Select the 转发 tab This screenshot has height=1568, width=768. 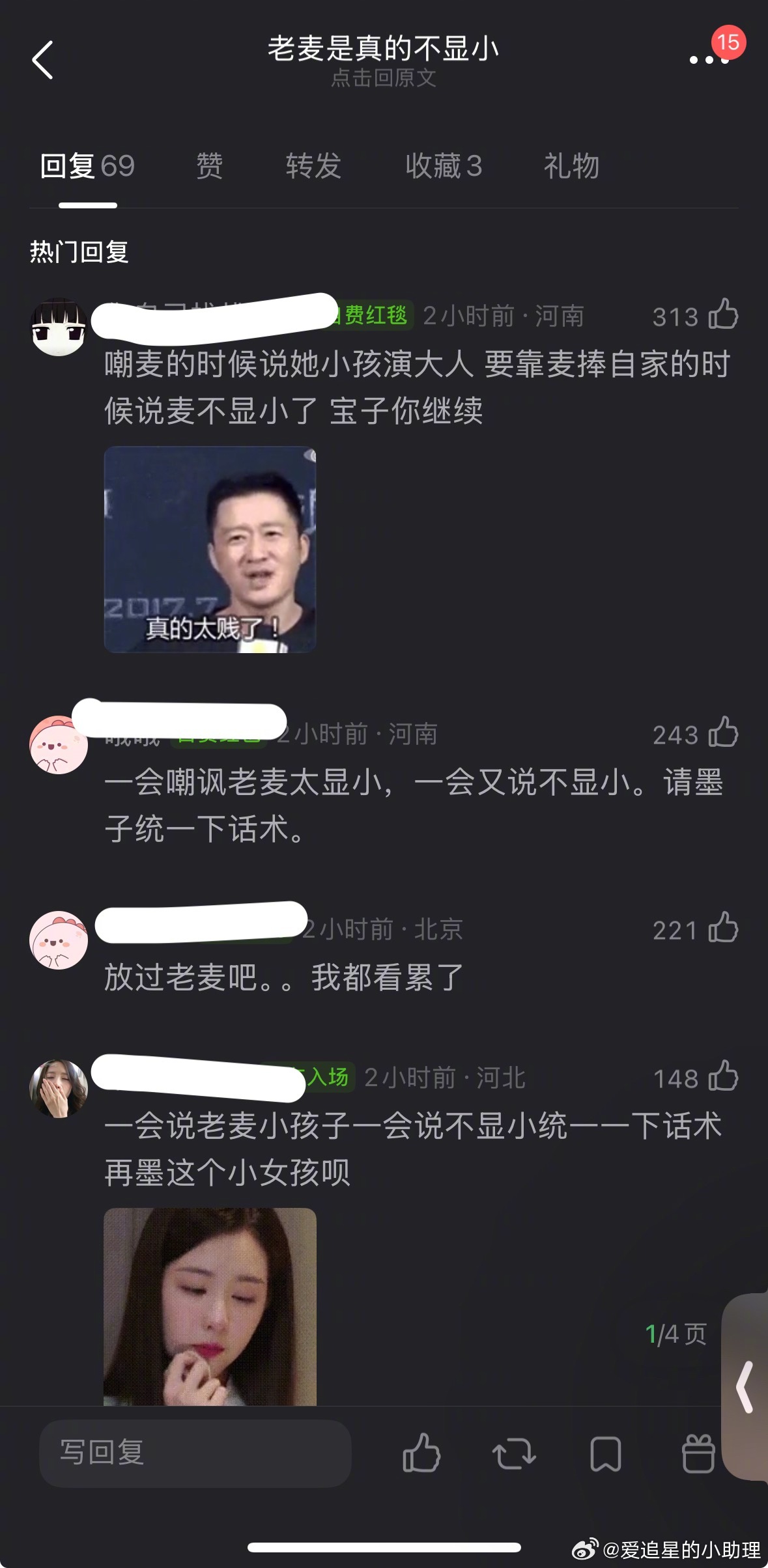point(313,167)
